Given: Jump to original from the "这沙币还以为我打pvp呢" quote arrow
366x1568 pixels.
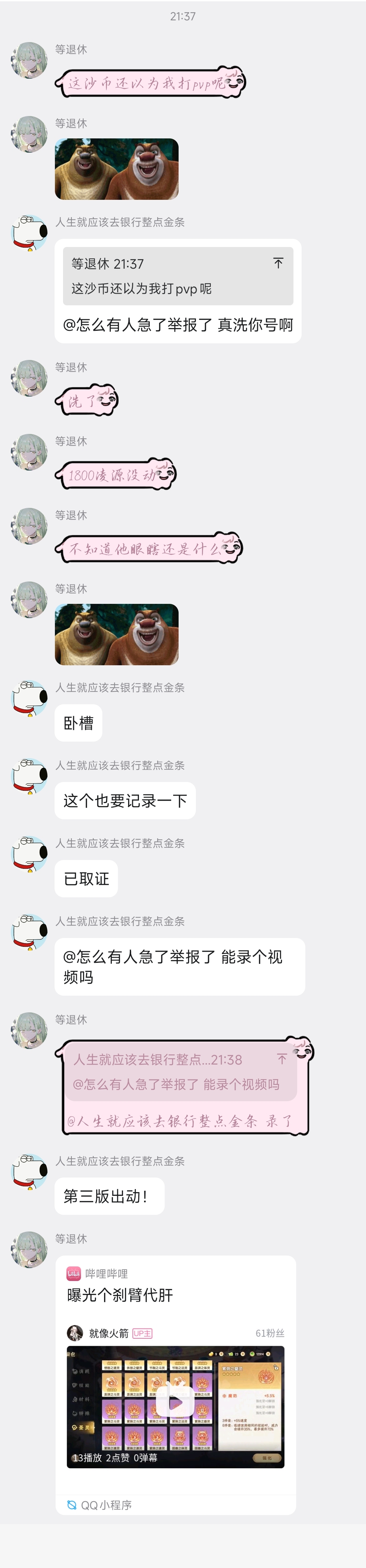Looking at the screenshot, I should (278, 263).
